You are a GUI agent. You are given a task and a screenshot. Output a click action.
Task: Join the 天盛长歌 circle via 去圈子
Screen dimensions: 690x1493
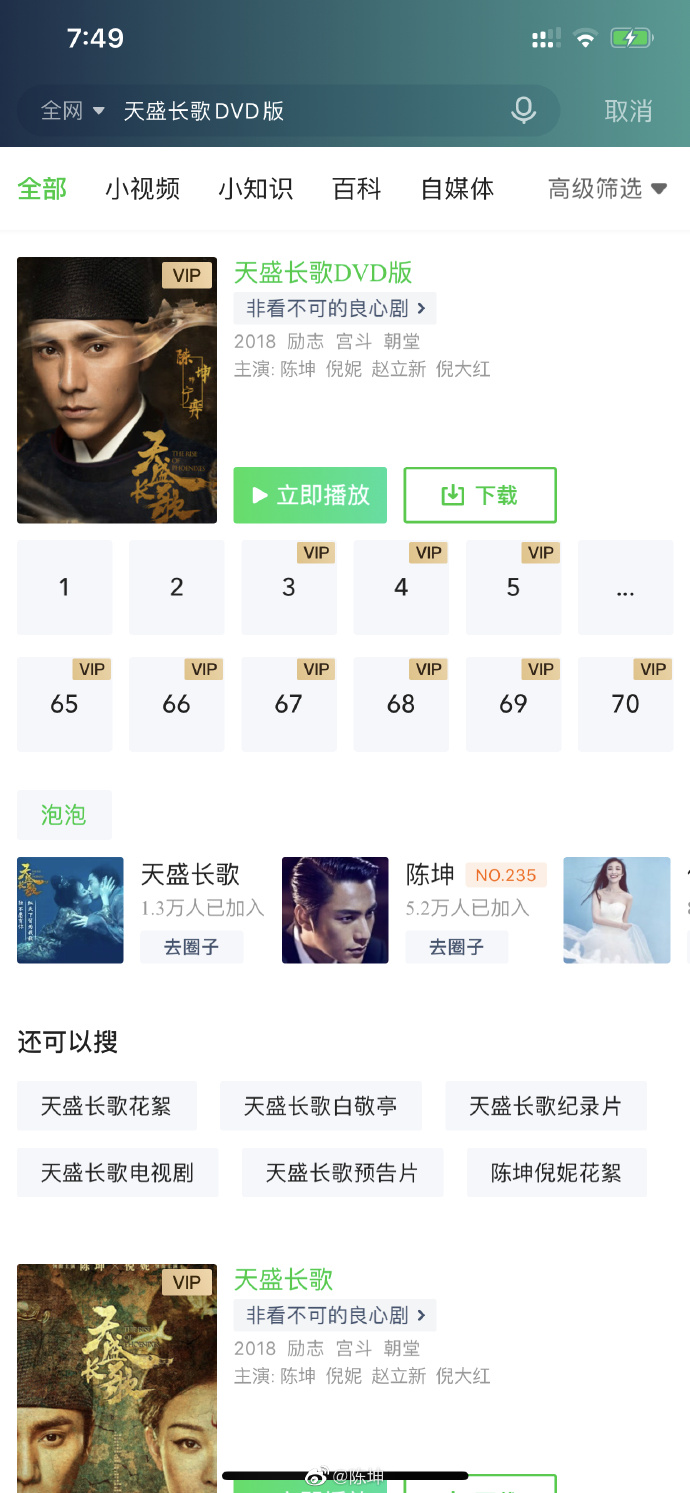pos(190,946)
